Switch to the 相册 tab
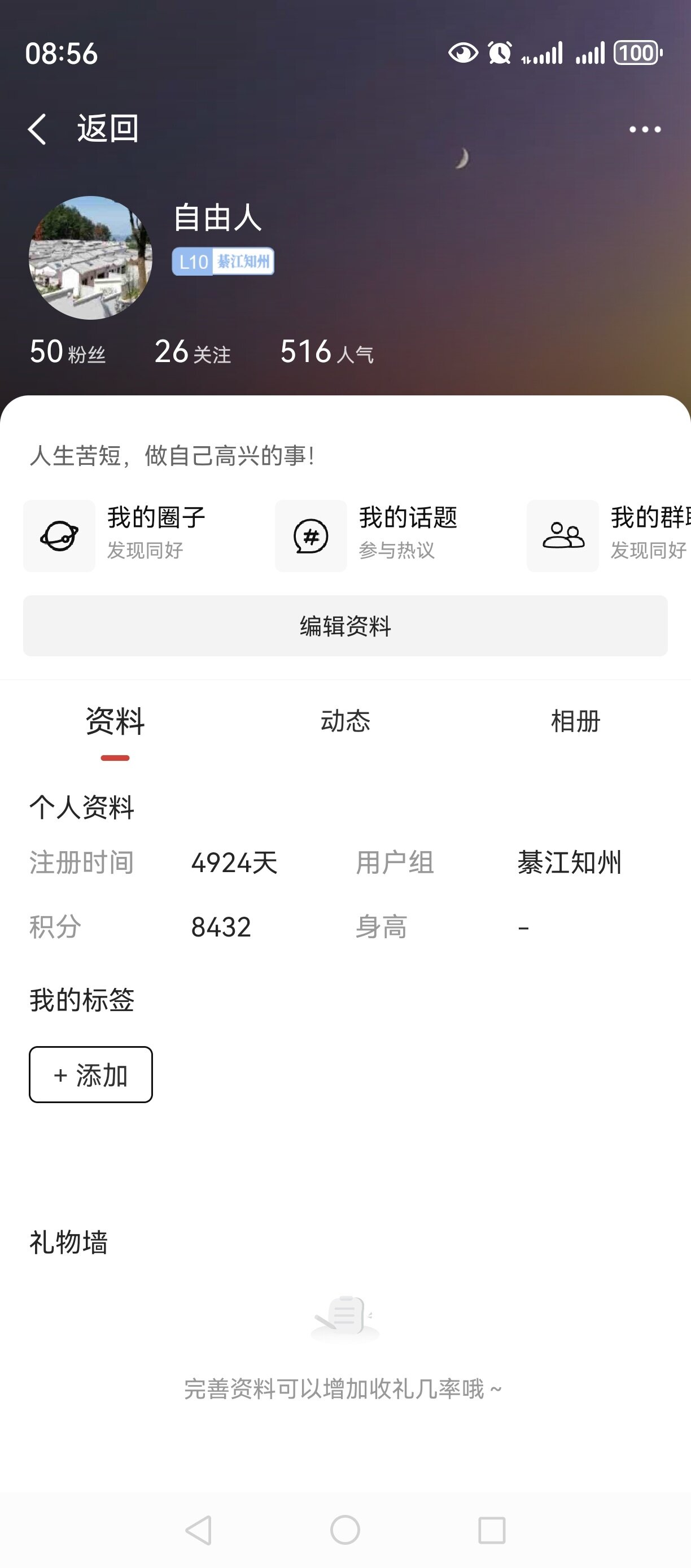The image size is (691, 1568). pos(575,722)
